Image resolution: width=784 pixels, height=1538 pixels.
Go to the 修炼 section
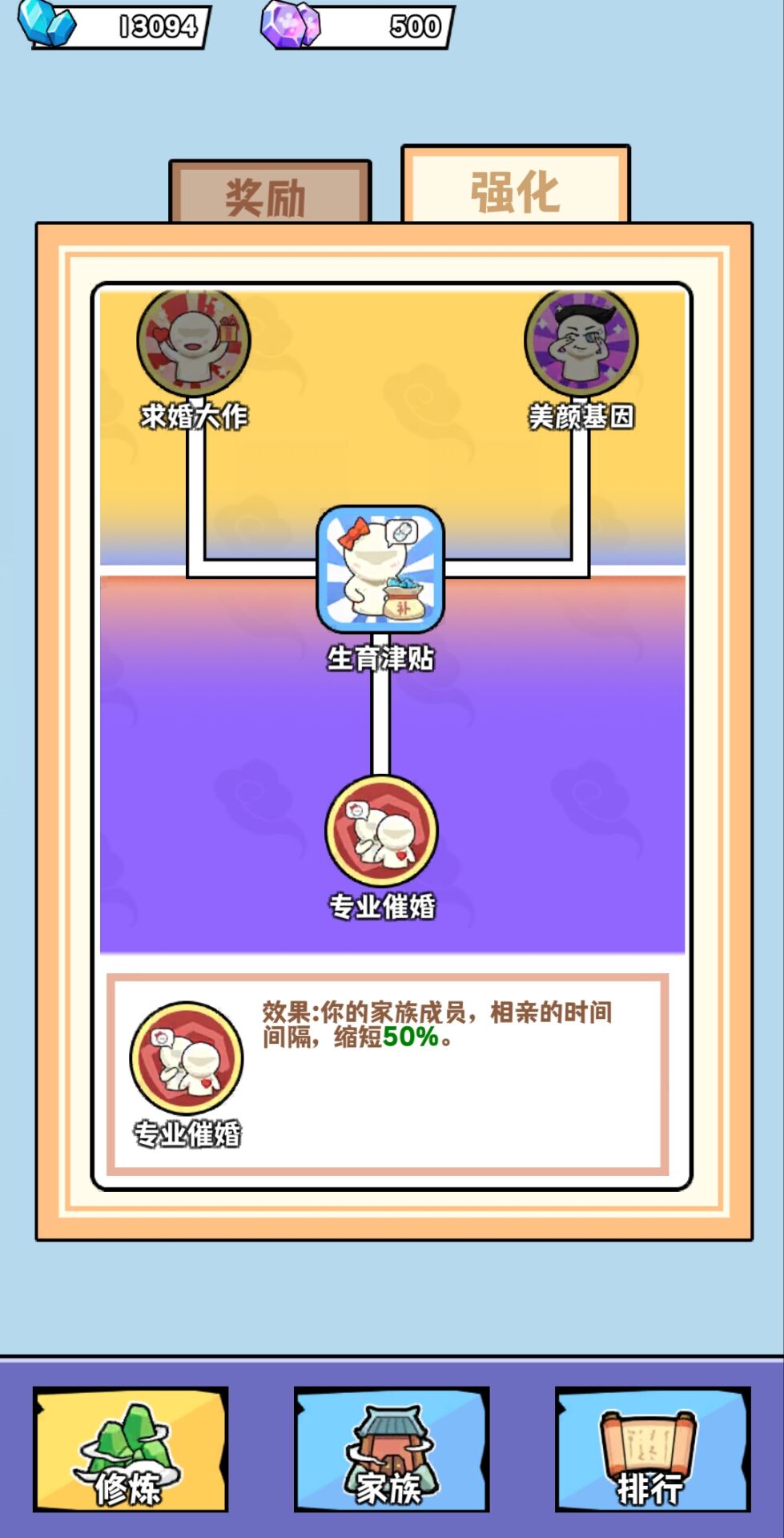(x=131, y=1449)
